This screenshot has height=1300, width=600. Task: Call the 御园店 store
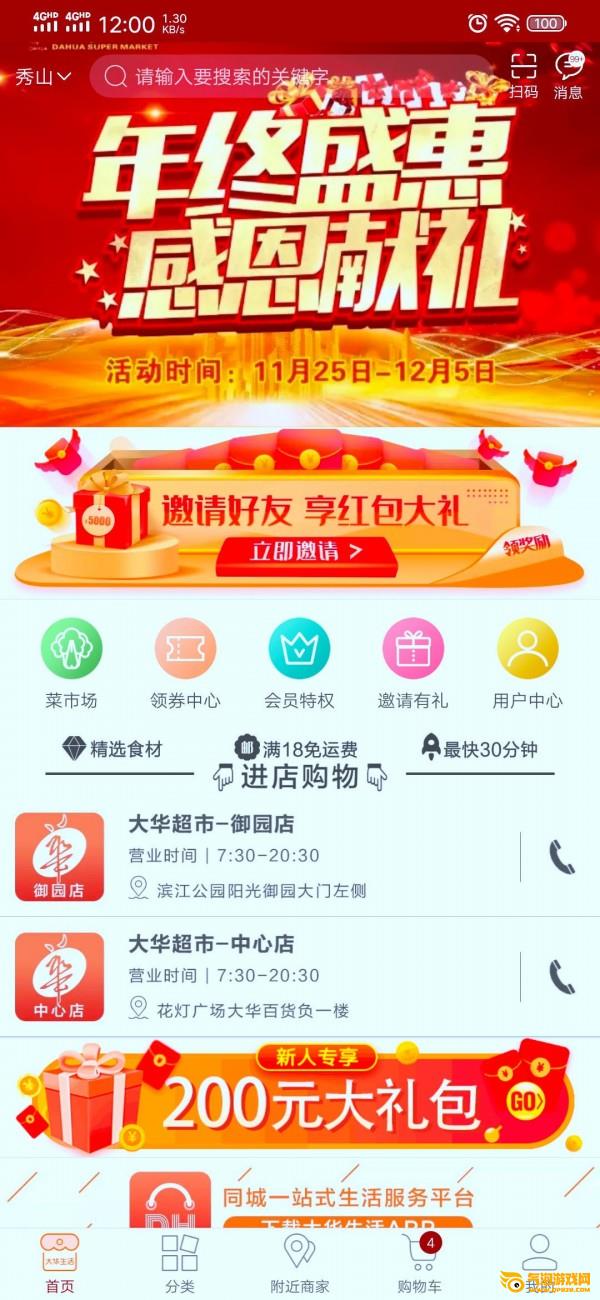point(561,857)
